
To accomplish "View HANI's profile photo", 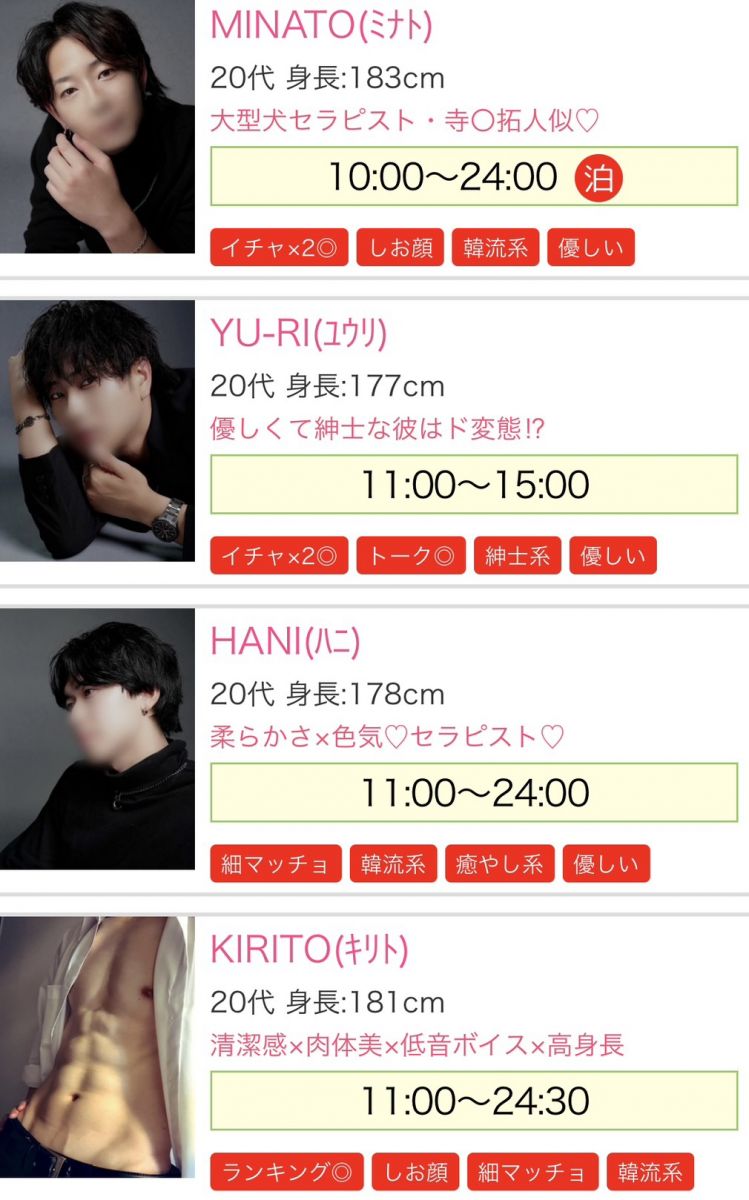I will click(97, 738).
